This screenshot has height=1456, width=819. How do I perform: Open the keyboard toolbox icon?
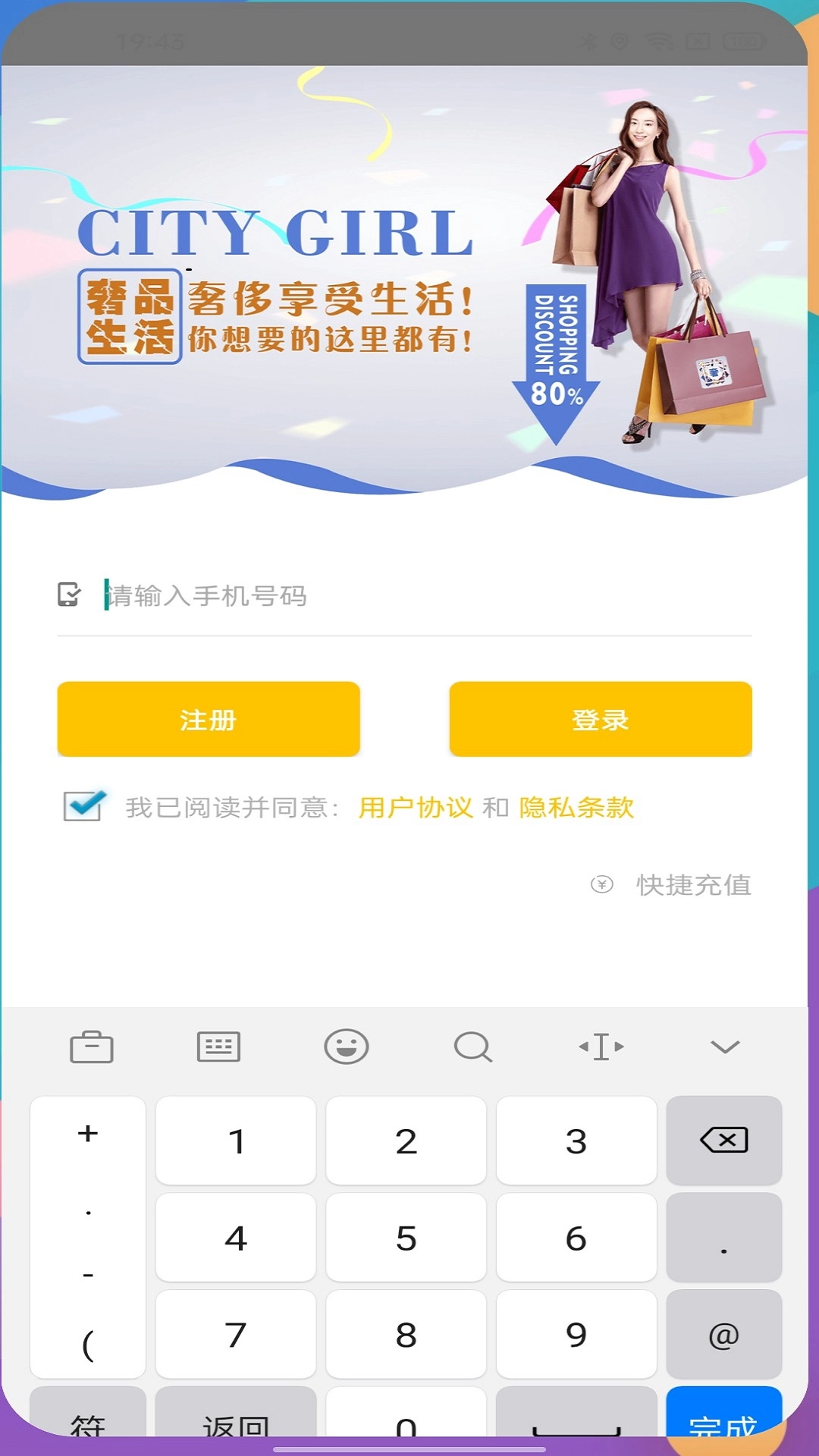pyautogui.click(x=92, y=1047)
